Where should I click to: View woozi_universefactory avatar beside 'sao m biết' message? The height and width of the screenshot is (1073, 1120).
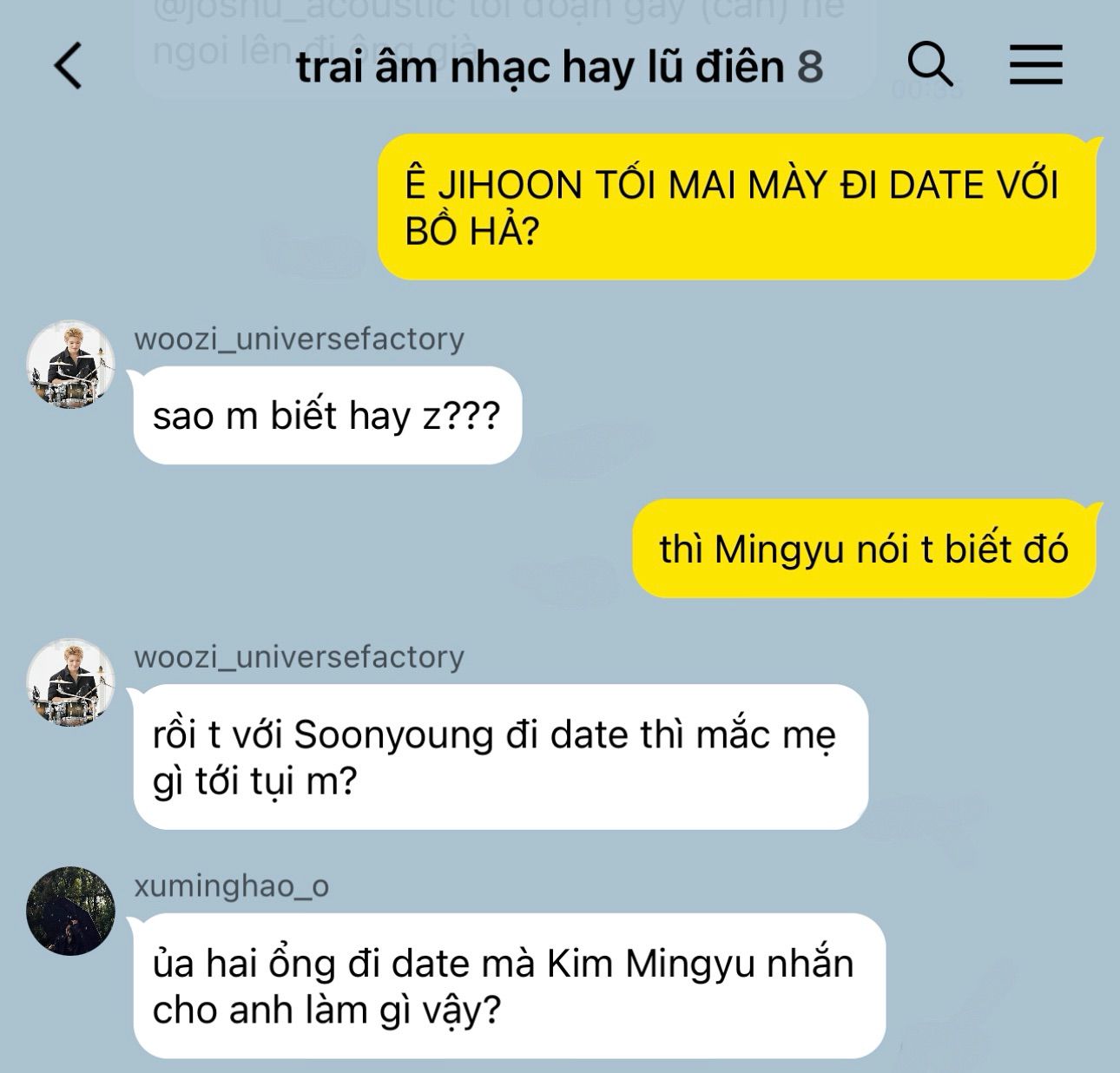click(x=70, y=363)
